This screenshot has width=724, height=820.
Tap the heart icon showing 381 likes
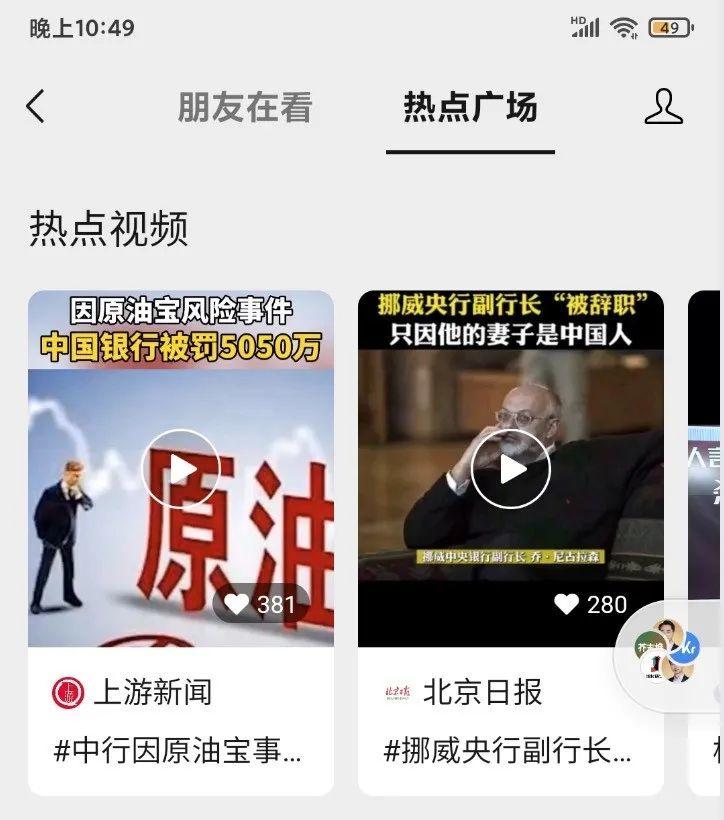click(235, 603)
